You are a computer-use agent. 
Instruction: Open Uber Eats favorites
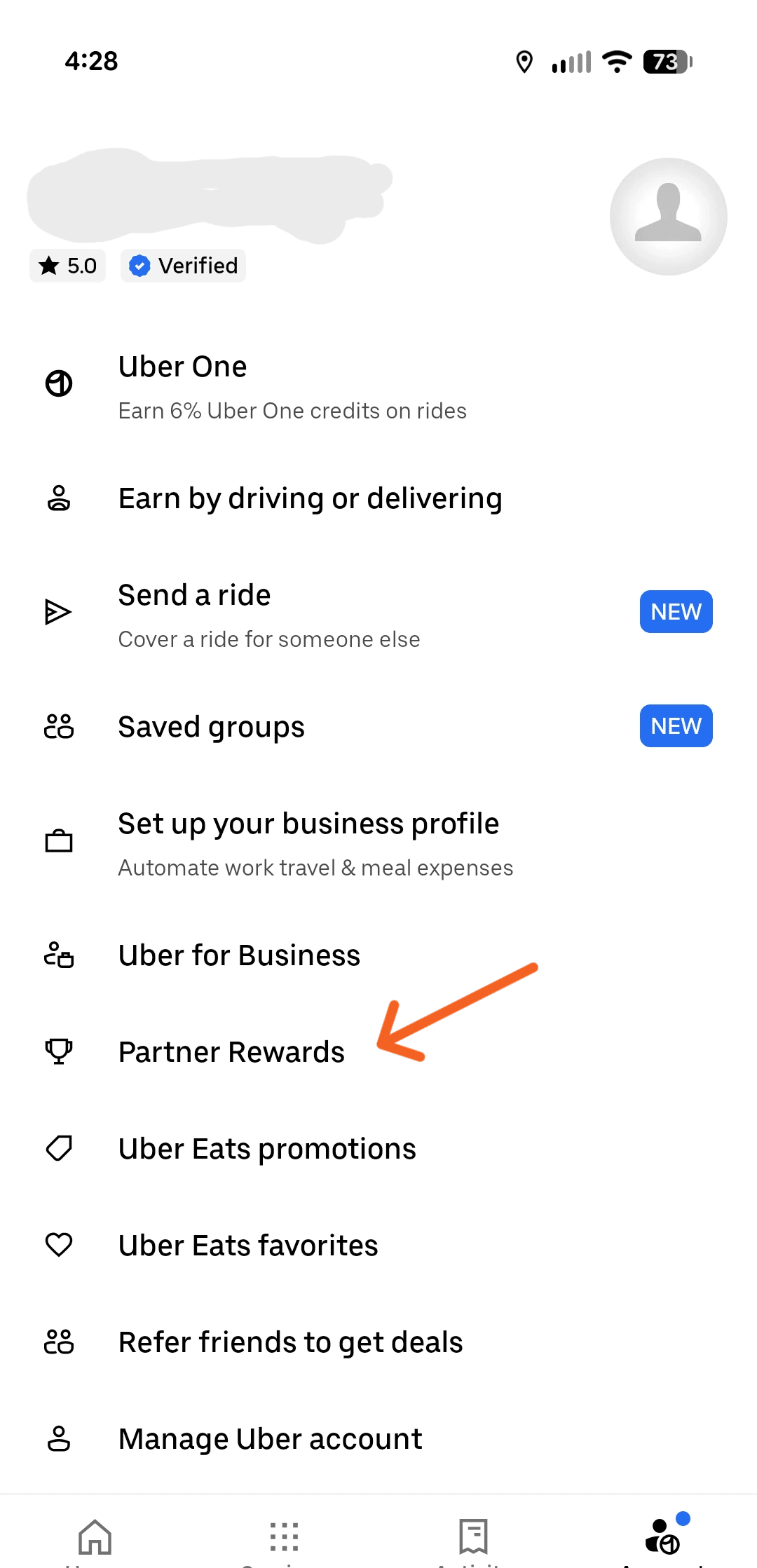coord(248,1246)
